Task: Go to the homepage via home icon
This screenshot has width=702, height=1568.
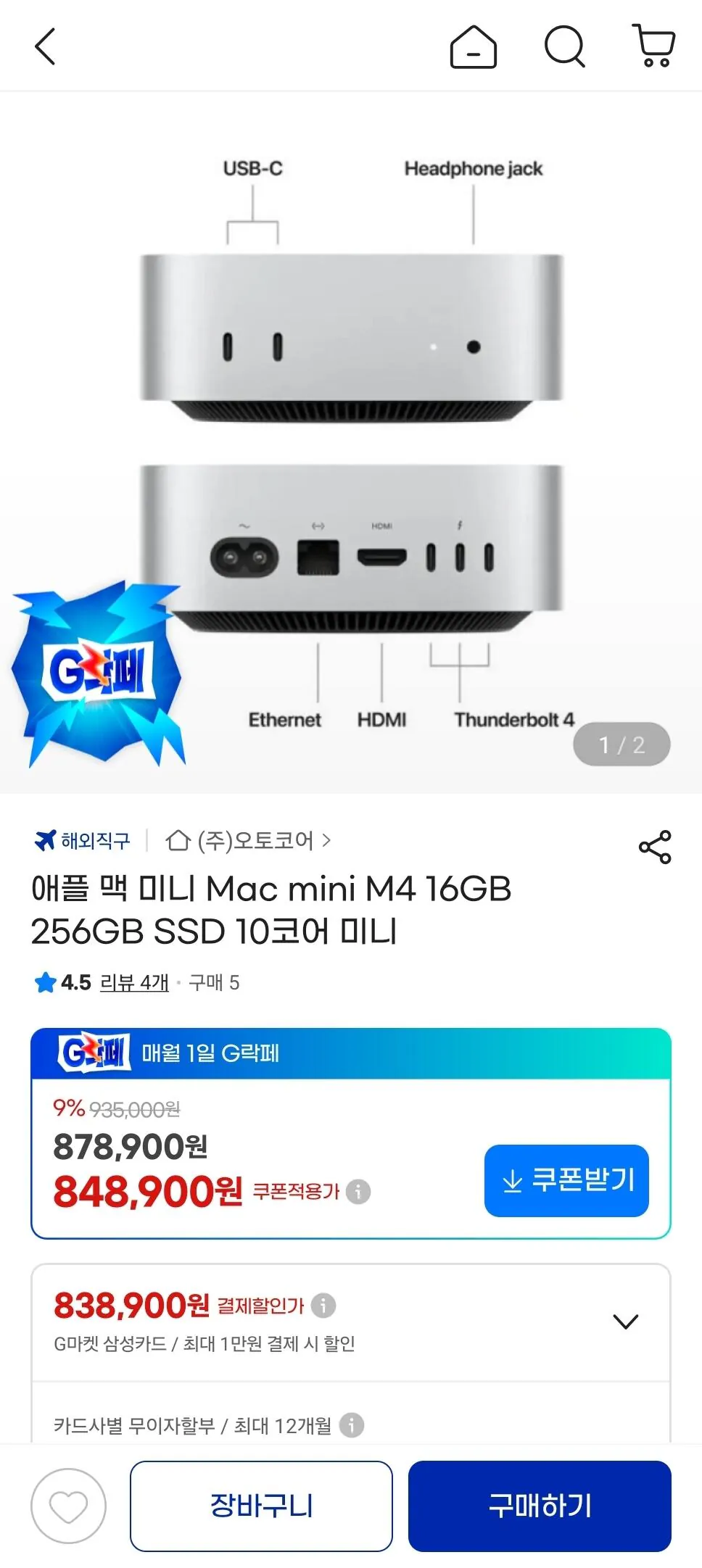Action: (x=473, y=48)
